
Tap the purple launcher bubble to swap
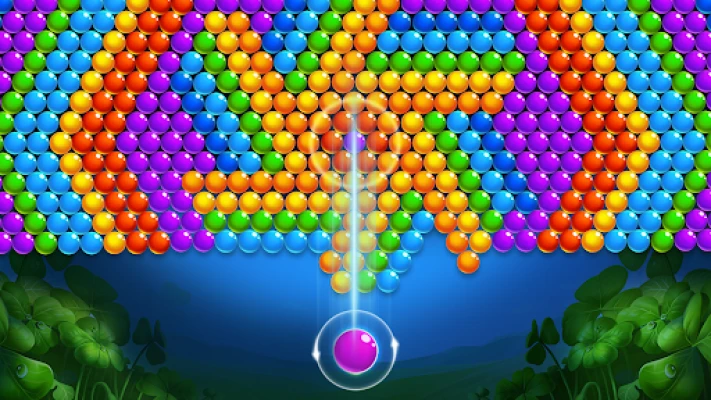pyautogui.click(x=355, y=351)
